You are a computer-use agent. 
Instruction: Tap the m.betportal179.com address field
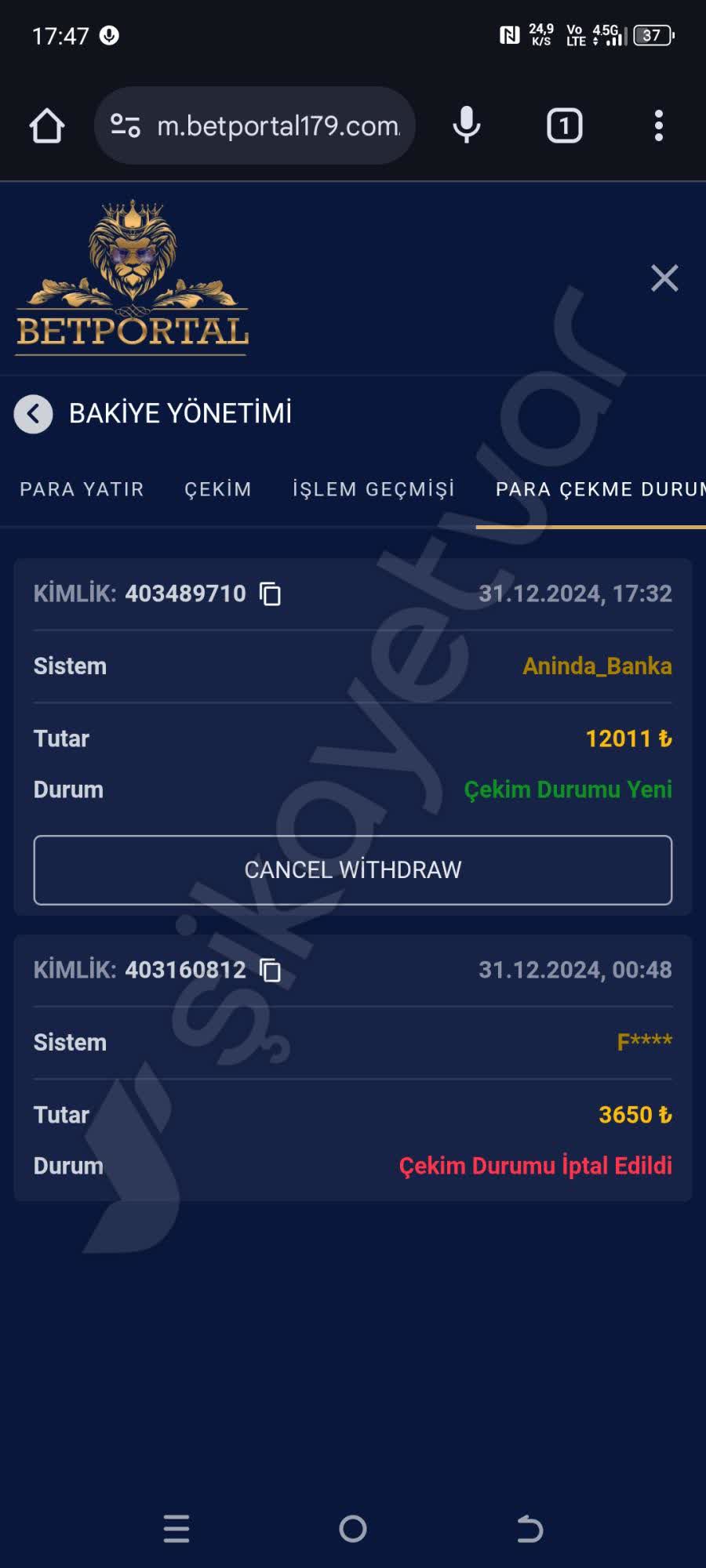(275, 125)
